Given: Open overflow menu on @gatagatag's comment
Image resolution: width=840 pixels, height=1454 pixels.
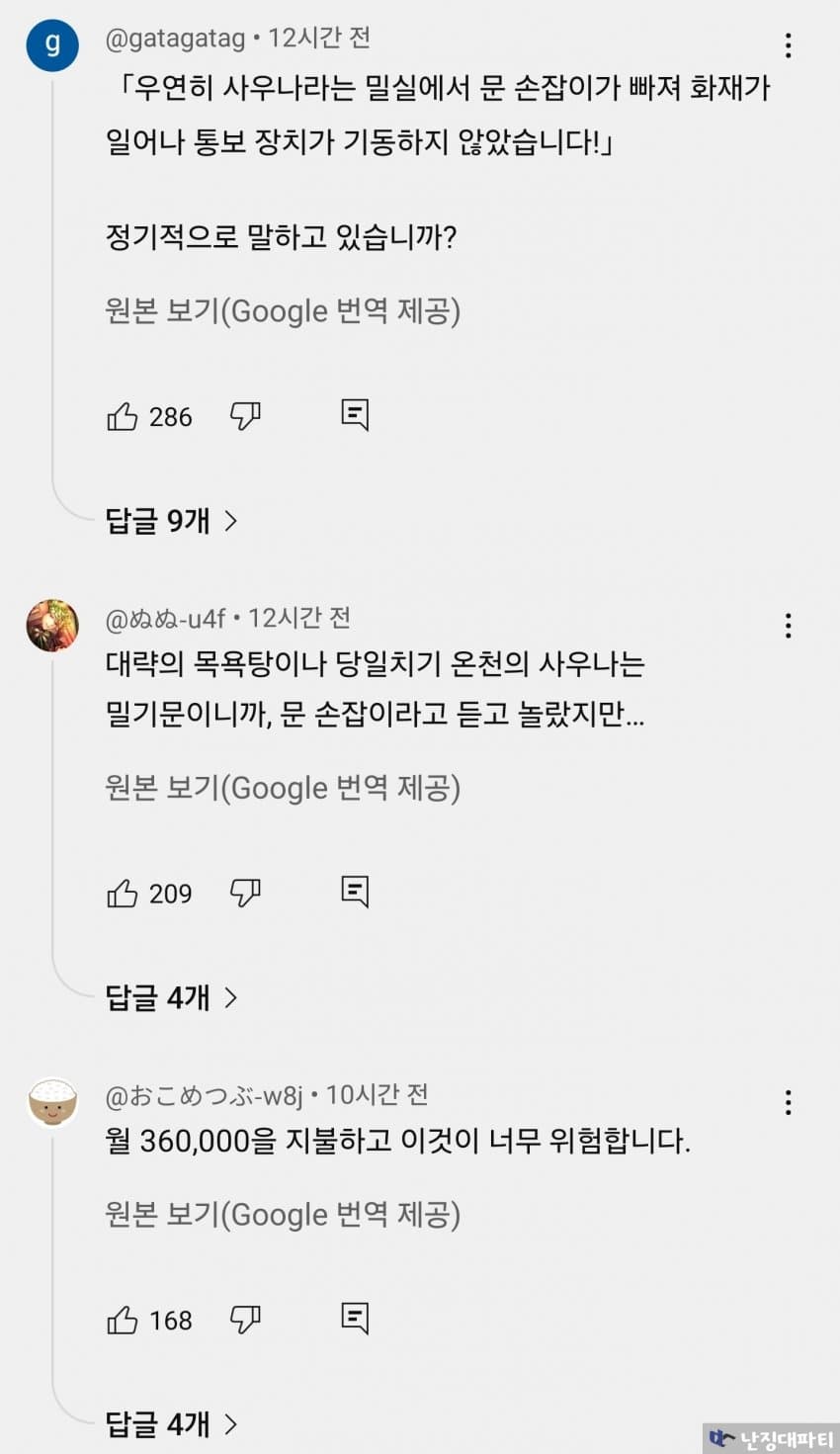Looking at the screenshot, I should 788,45.
